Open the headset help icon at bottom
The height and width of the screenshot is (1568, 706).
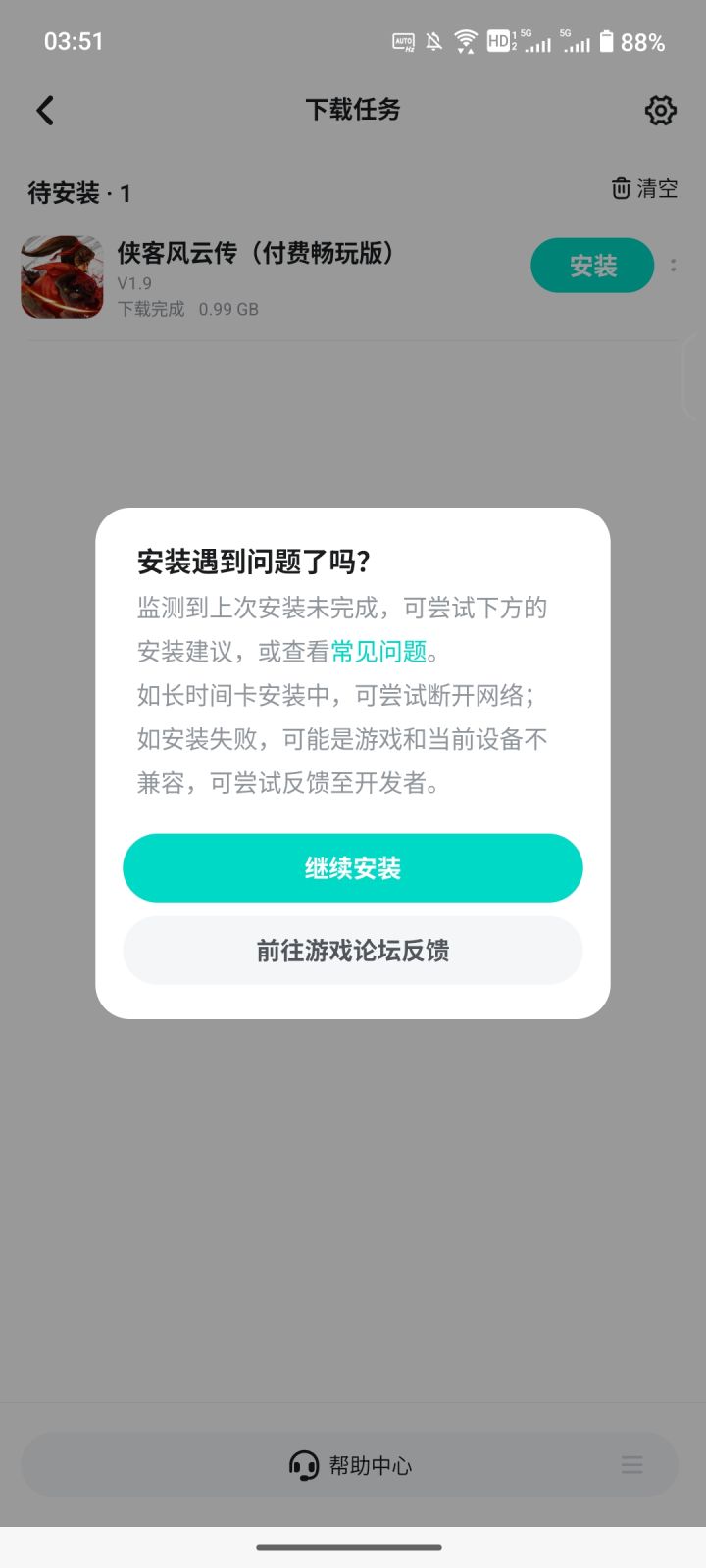coord(304,1465)
